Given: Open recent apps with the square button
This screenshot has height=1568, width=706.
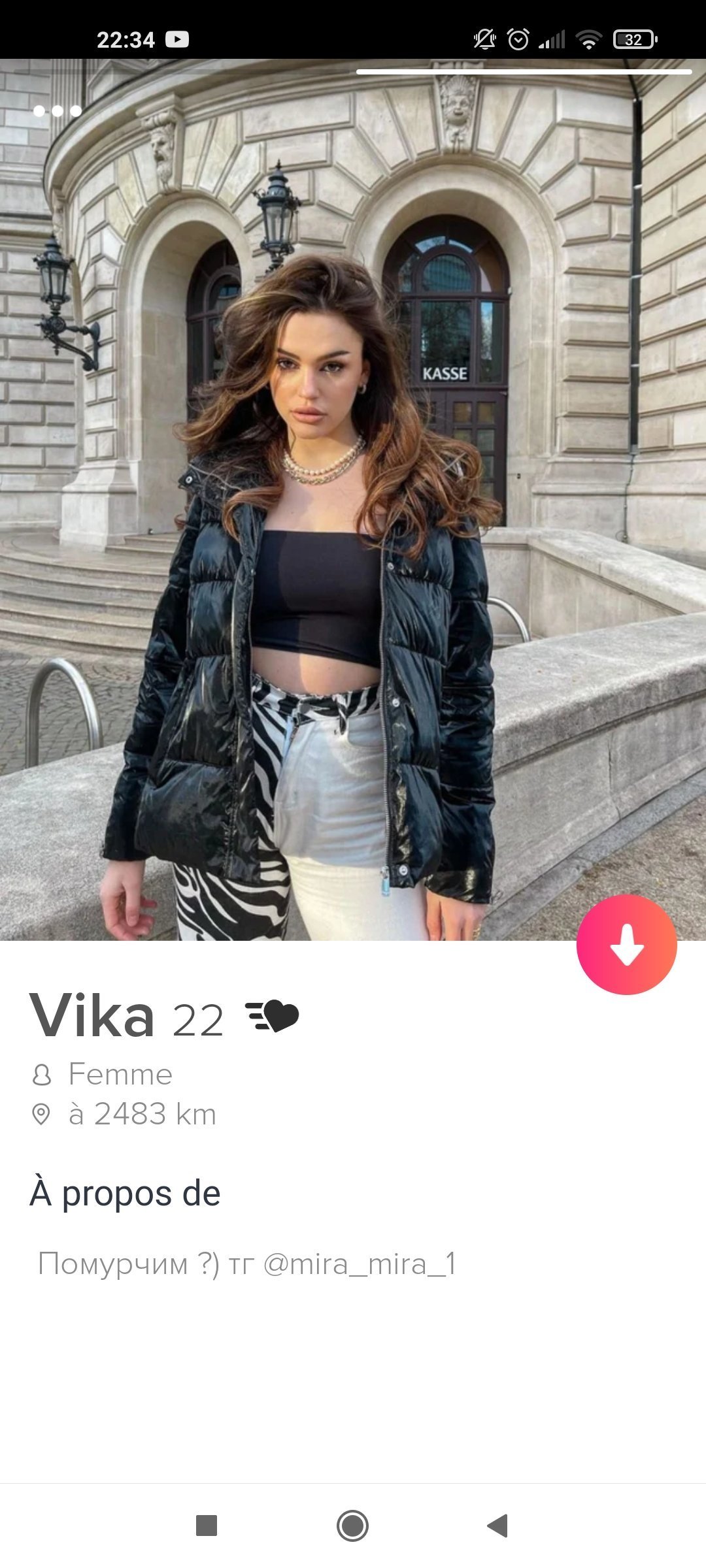Looking at the screenshot, I should coord(207,1526).
